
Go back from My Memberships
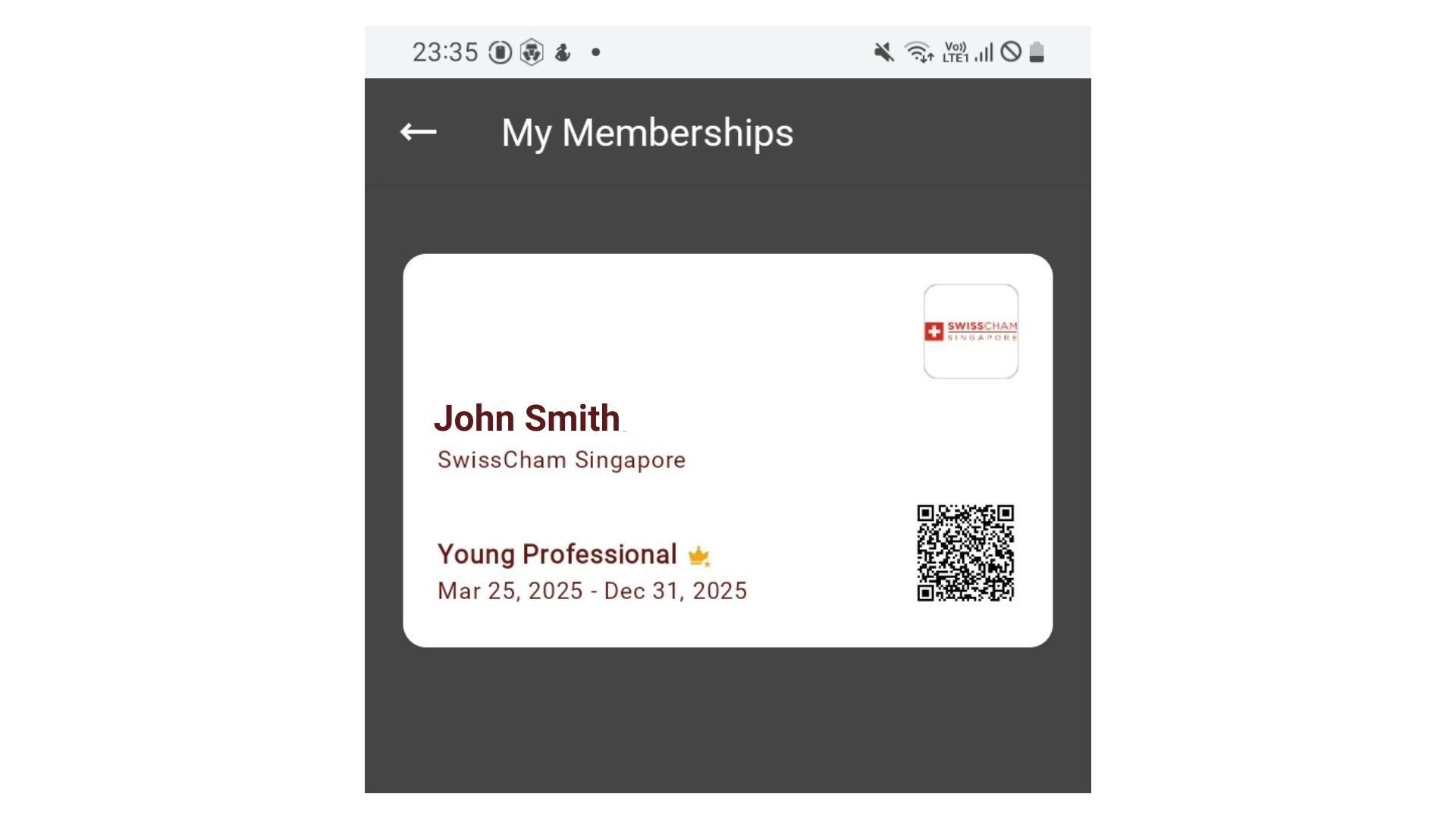418,132
